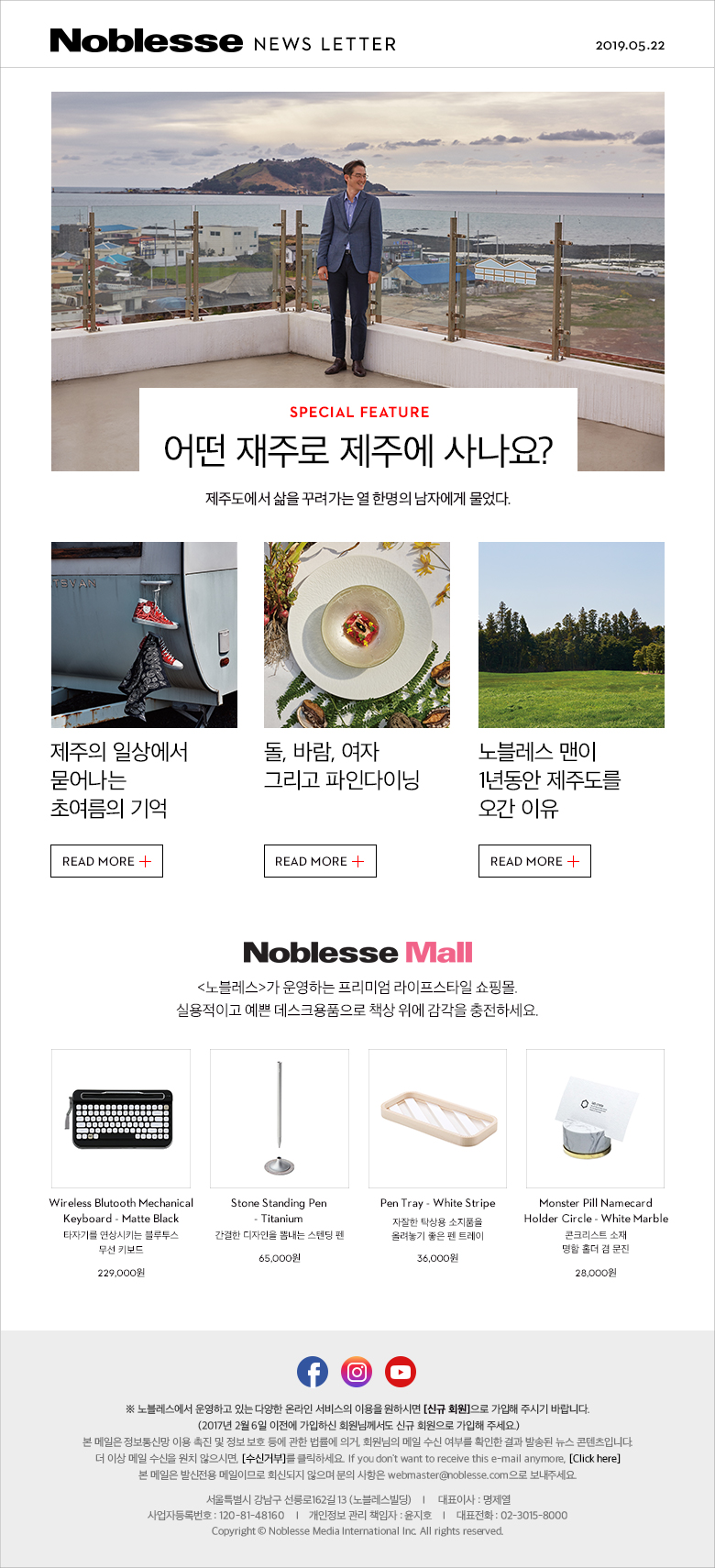
Task: Open Noblesse YouTube icon
Action: tap(401, 1372)
